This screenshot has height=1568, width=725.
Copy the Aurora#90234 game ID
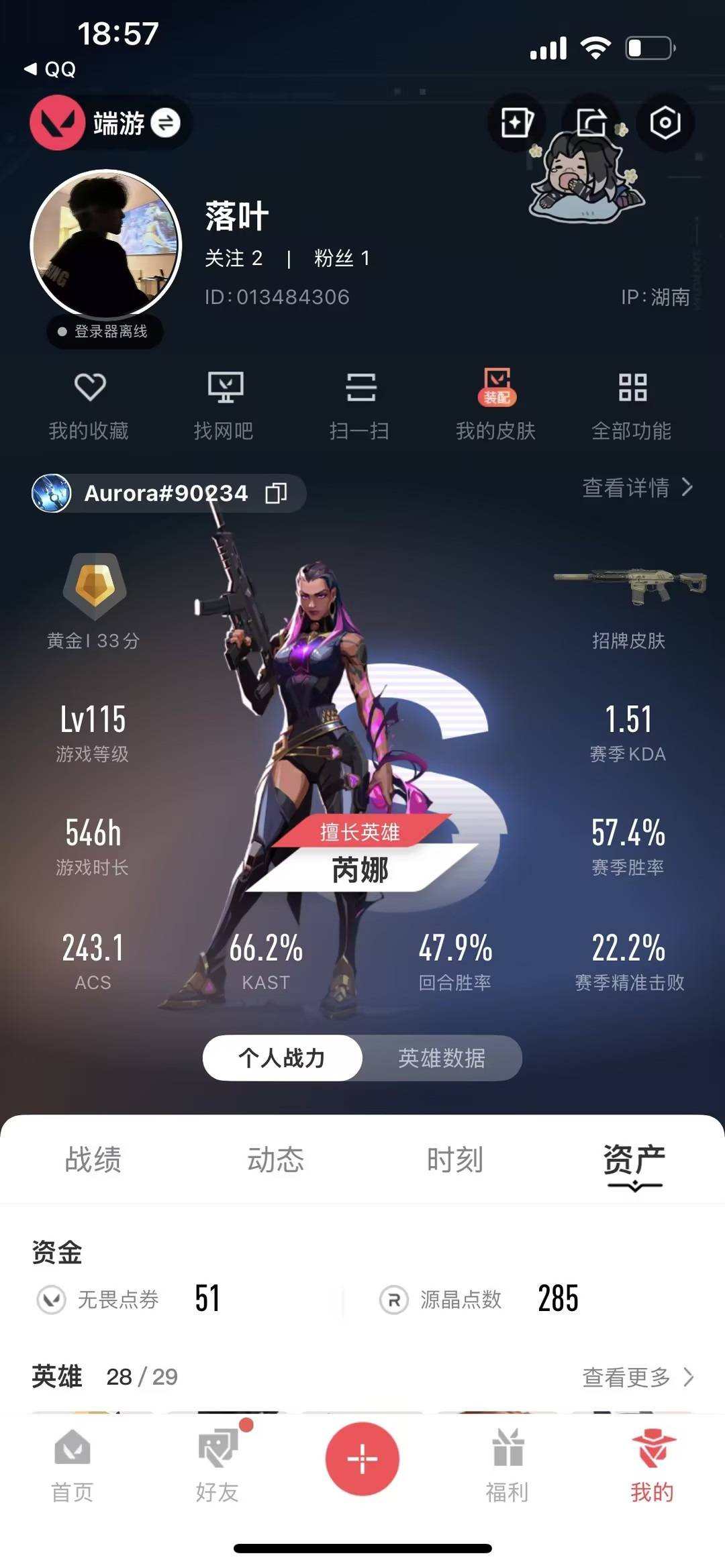pyautogui.click(x=276, y=494)
